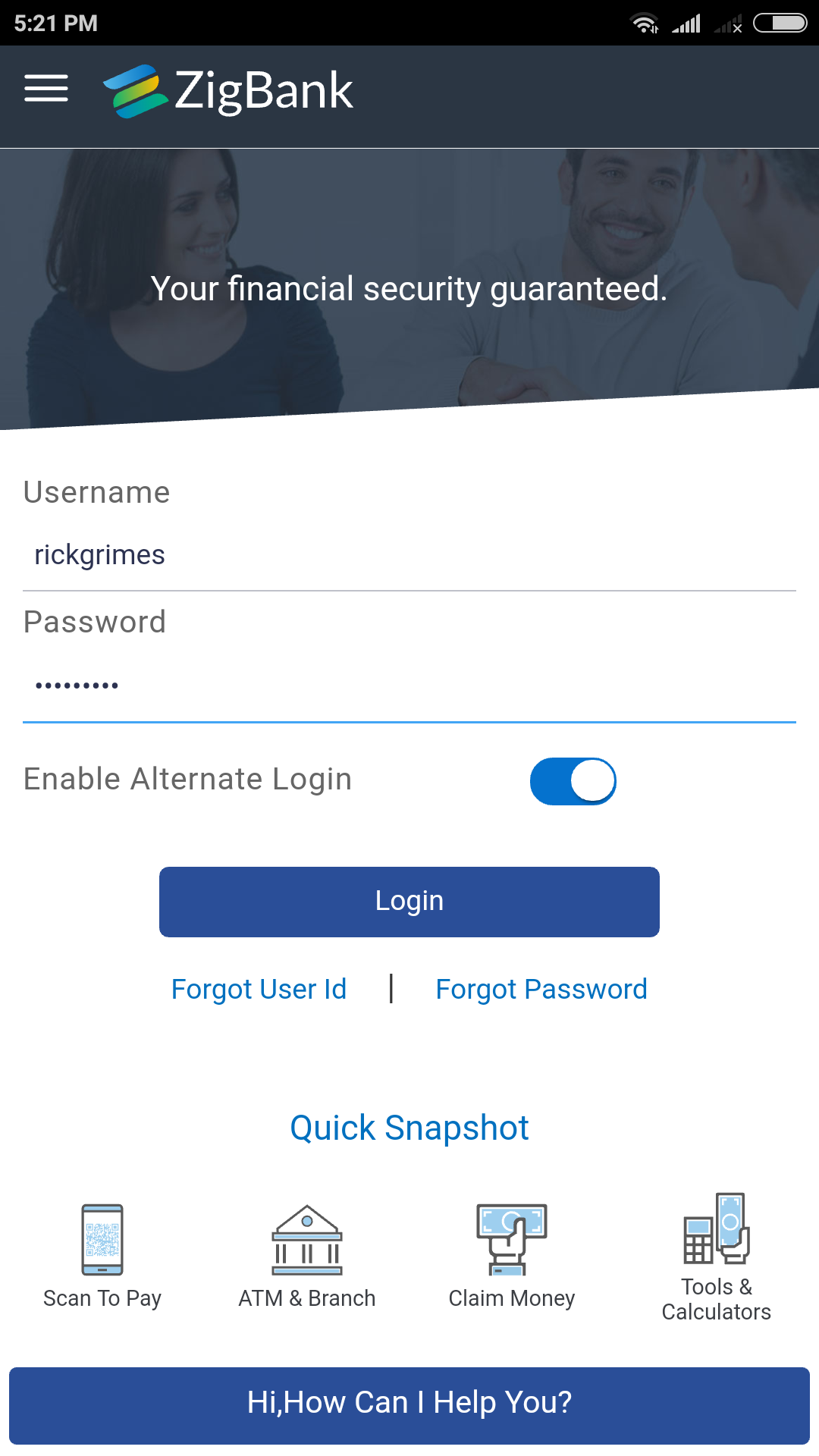The height and width of the screenshot is (1456, 819).
Task: Tap the Username input field
Action: 409,555
